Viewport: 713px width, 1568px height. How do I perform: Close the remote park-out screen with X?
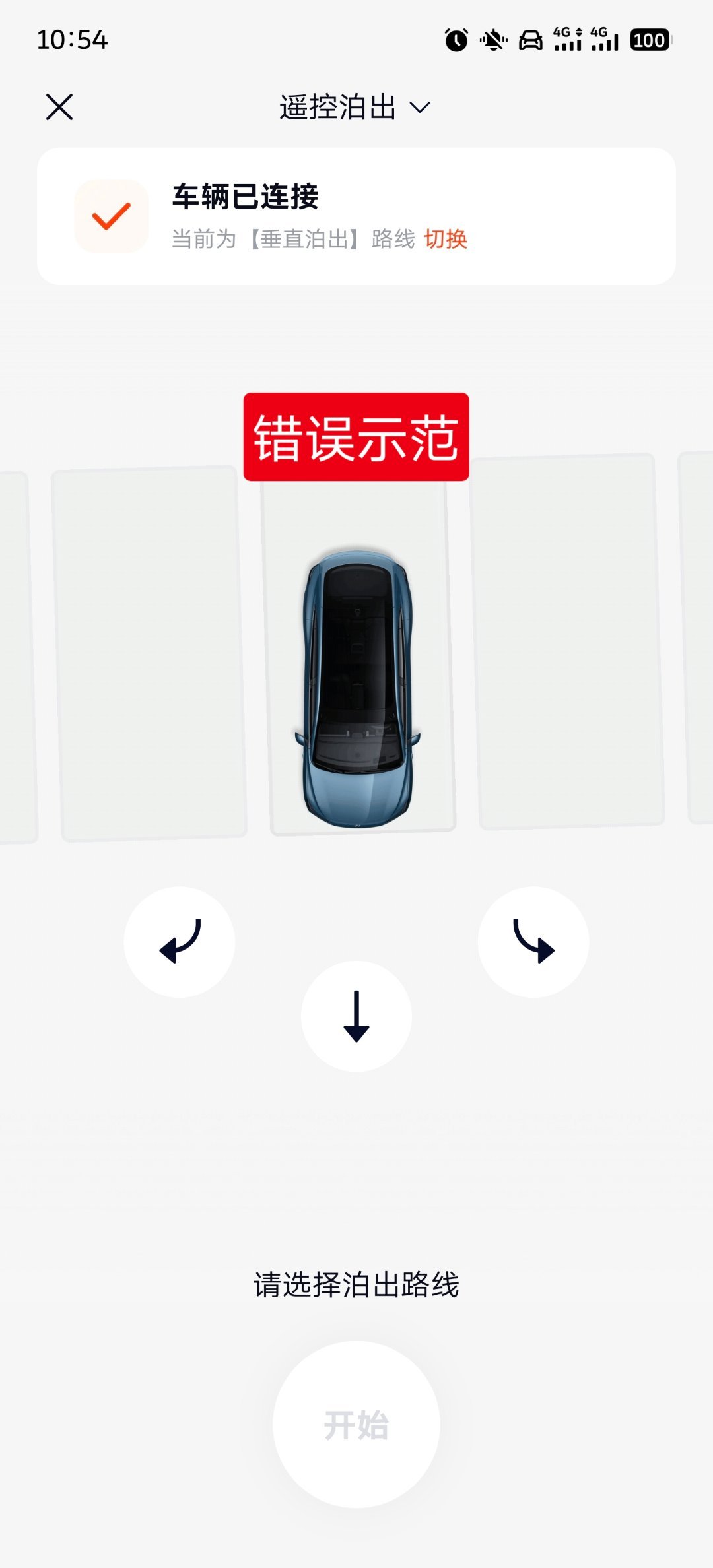click(x=59, y=108)
